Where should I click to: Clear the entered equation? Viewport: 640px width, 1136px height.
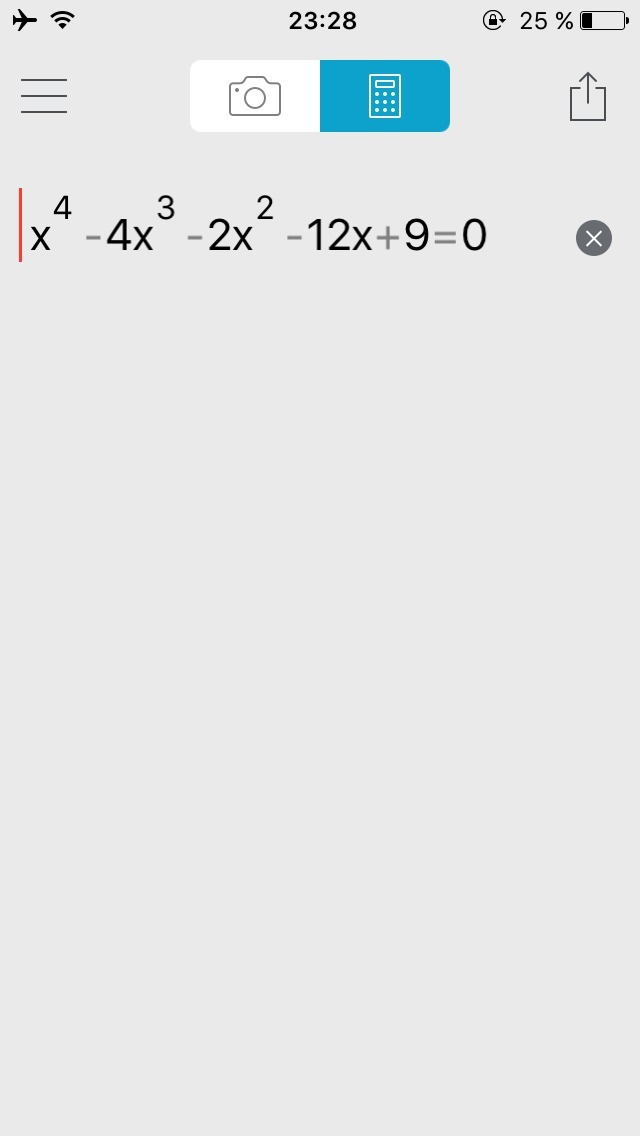(594, 238)
